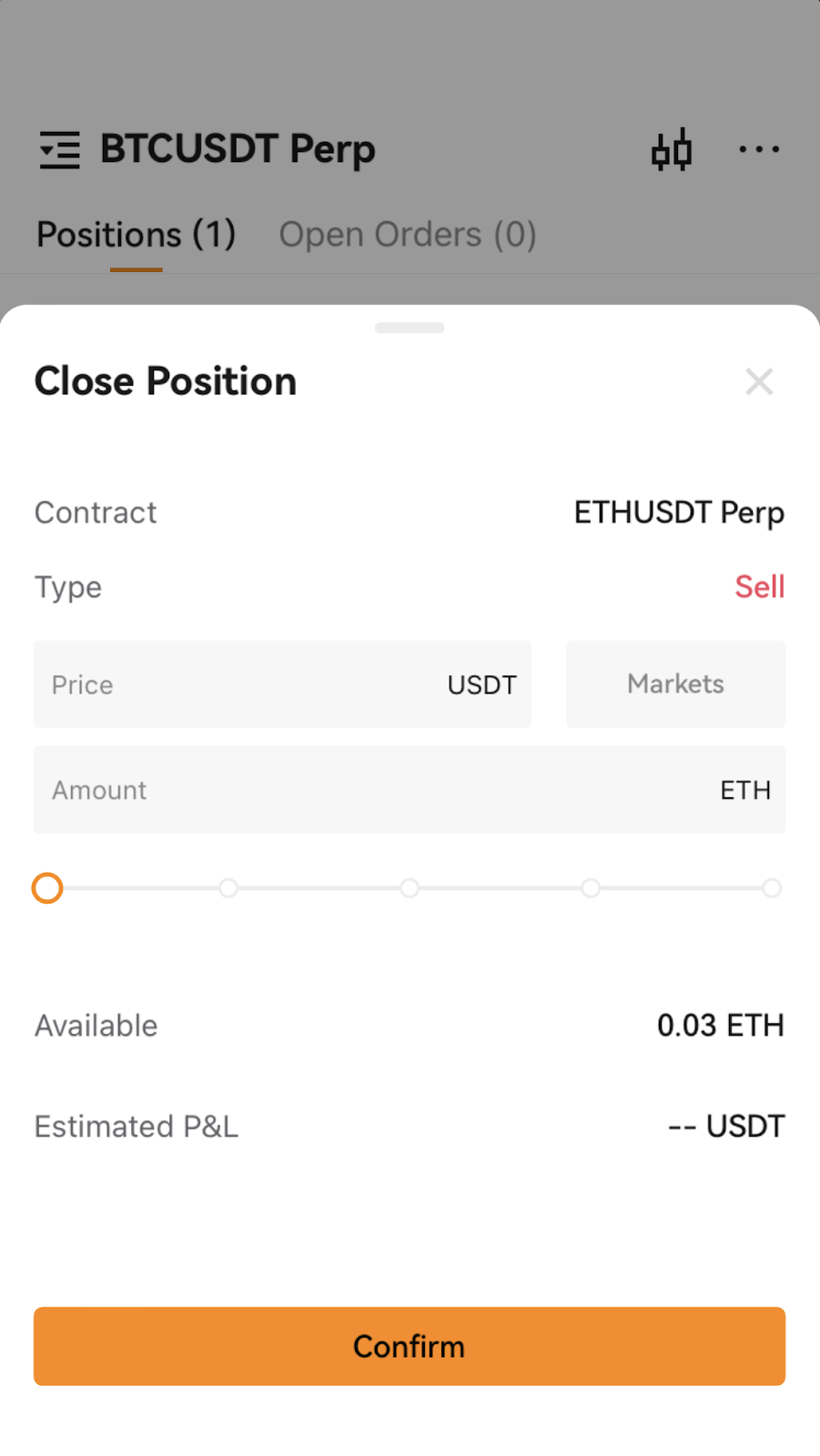
Task: Open the contract list menu icon
Action: (x=60, y=150)
